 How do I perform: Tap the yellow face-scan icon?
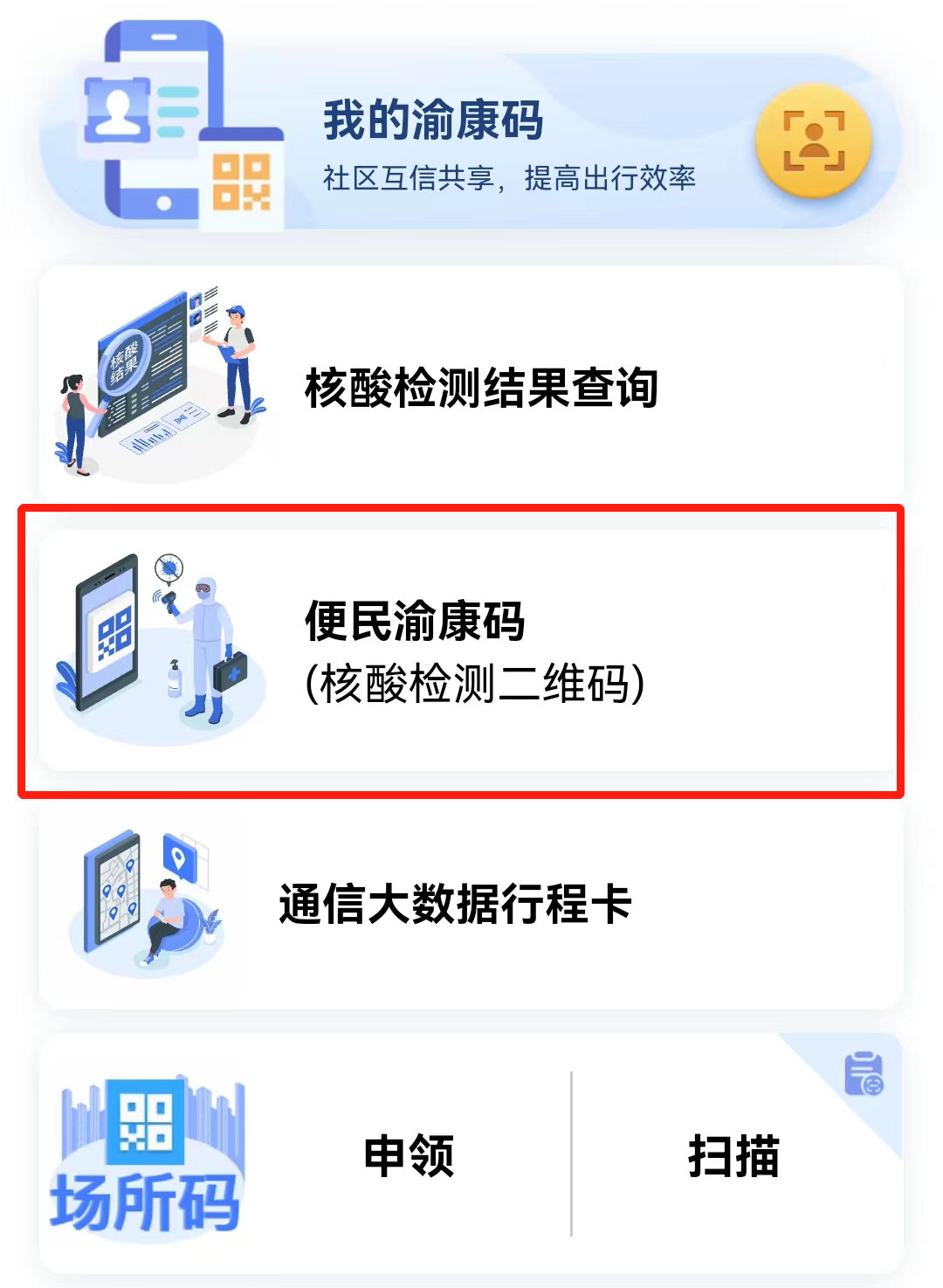pyautogui.click(x=813, y=141)
